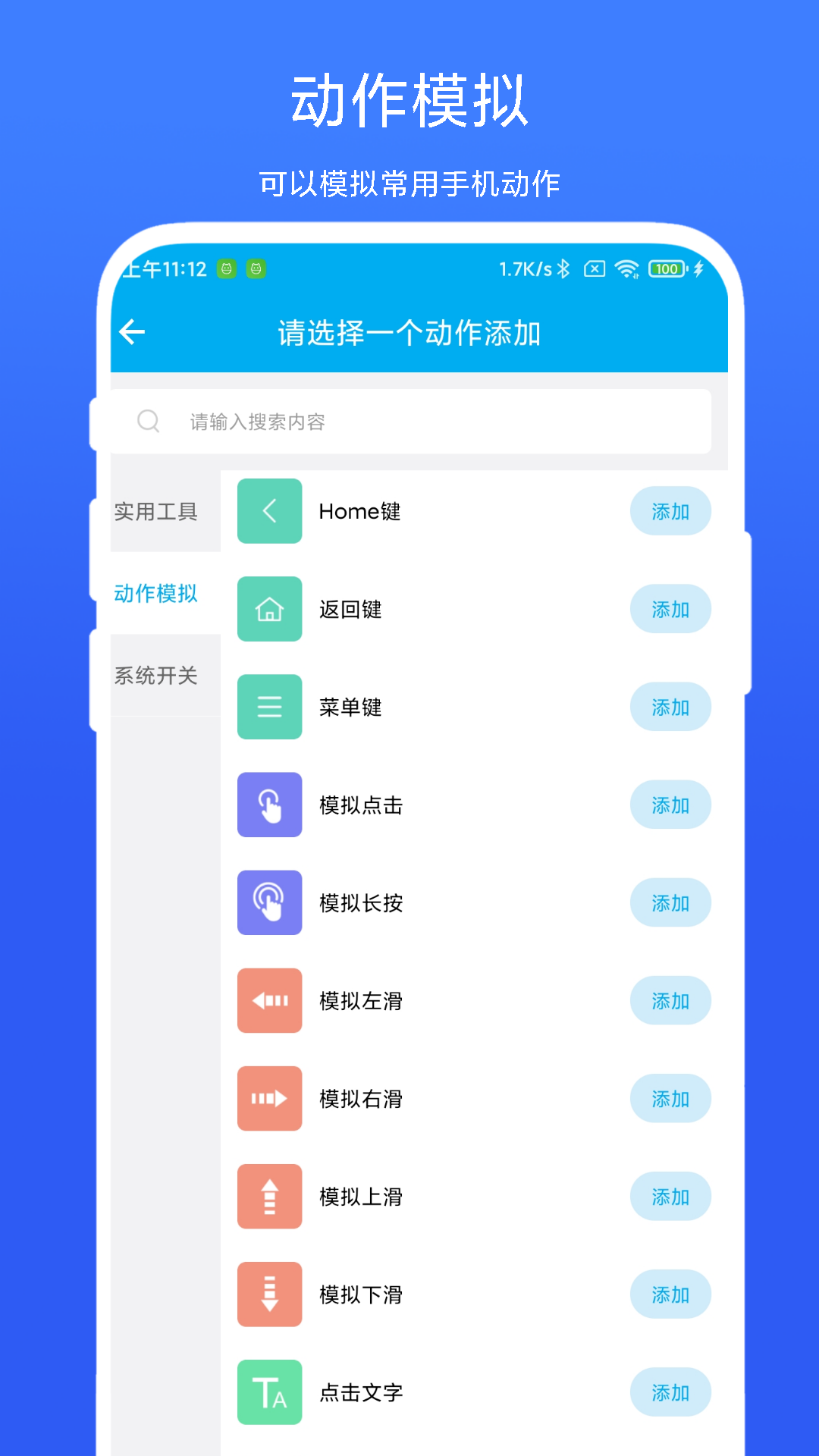
Task: Click the 模拟上滑 swipe-up icon
Action: (269, 1196)
